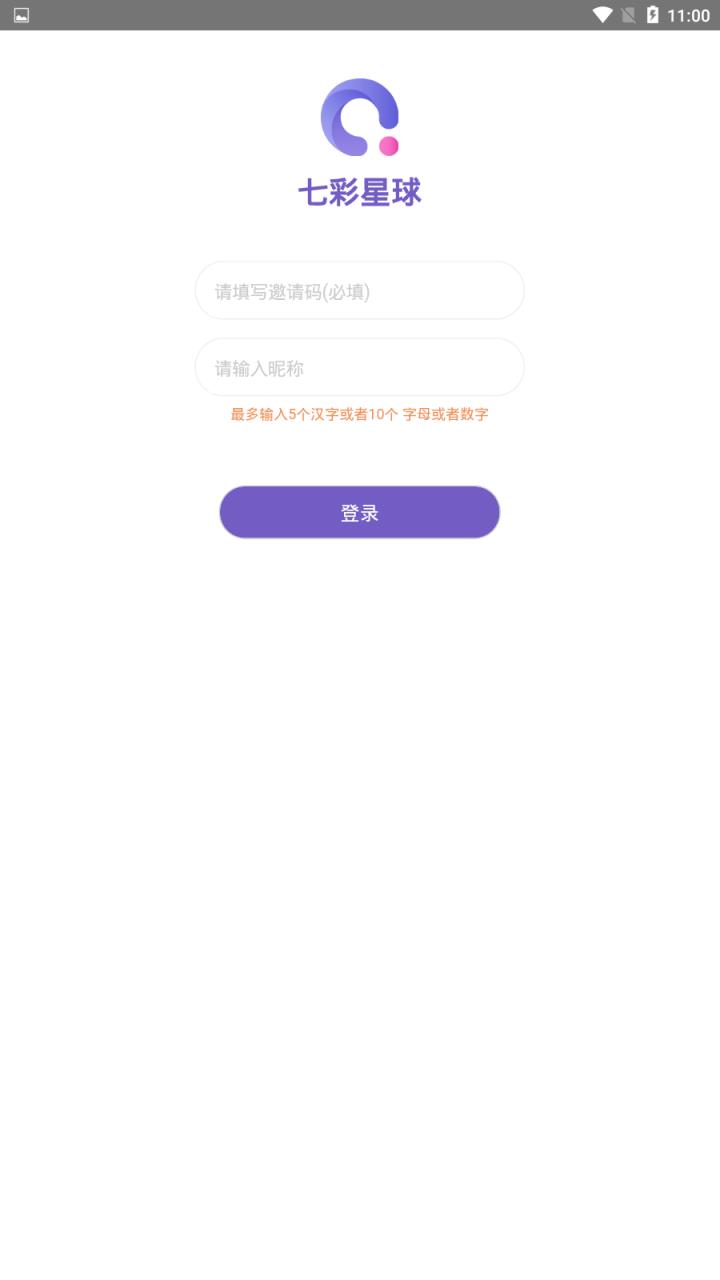Click the clock showing 11:00
The height and width of the screenshot is (1280, 720).
point(691,14)
